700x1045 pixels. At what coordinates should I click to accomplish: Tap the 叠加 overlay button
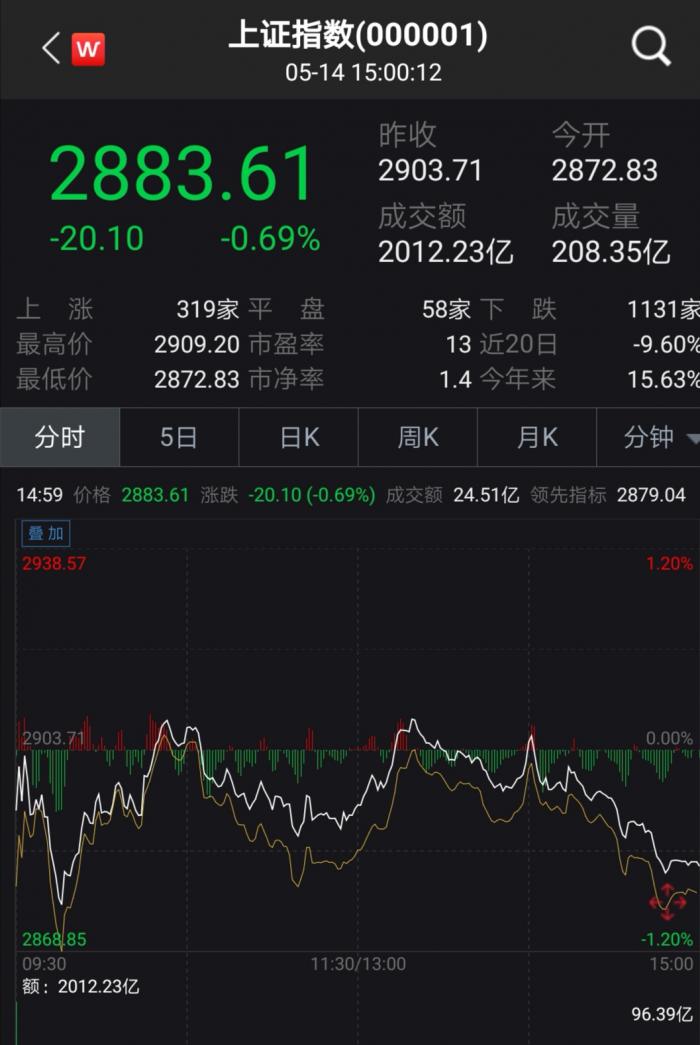click(46, 533)
